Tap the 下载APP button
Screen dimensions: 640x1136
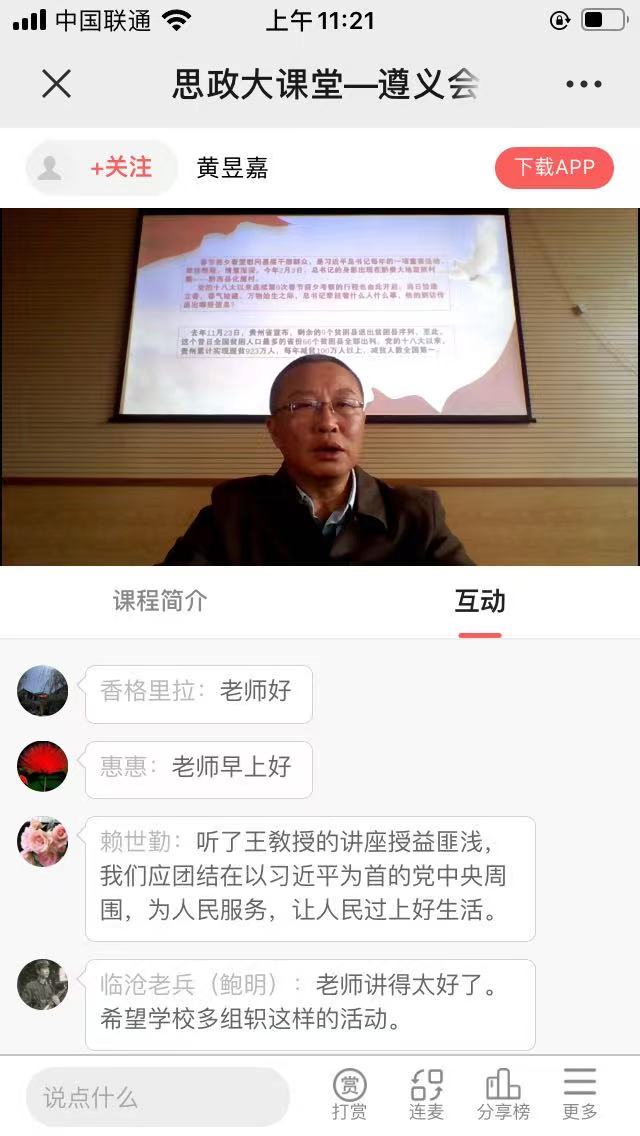click(554, 167)
